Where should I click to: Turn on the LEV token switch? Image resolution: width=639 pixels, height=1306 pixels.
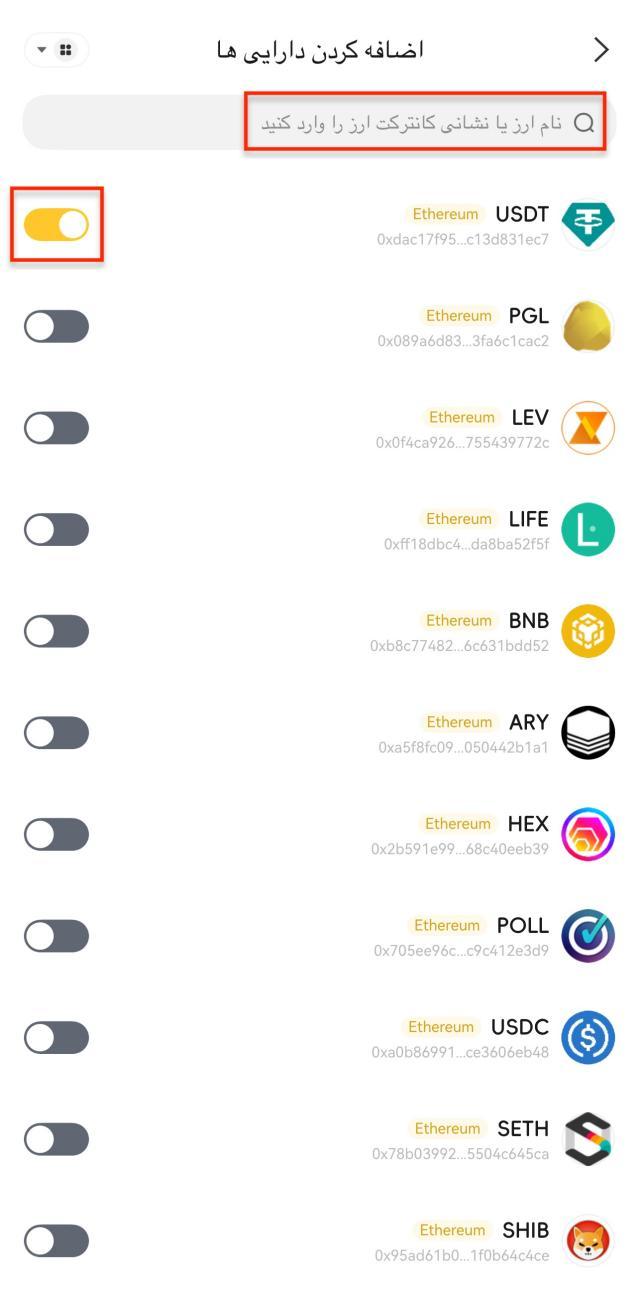coord(56,428)
